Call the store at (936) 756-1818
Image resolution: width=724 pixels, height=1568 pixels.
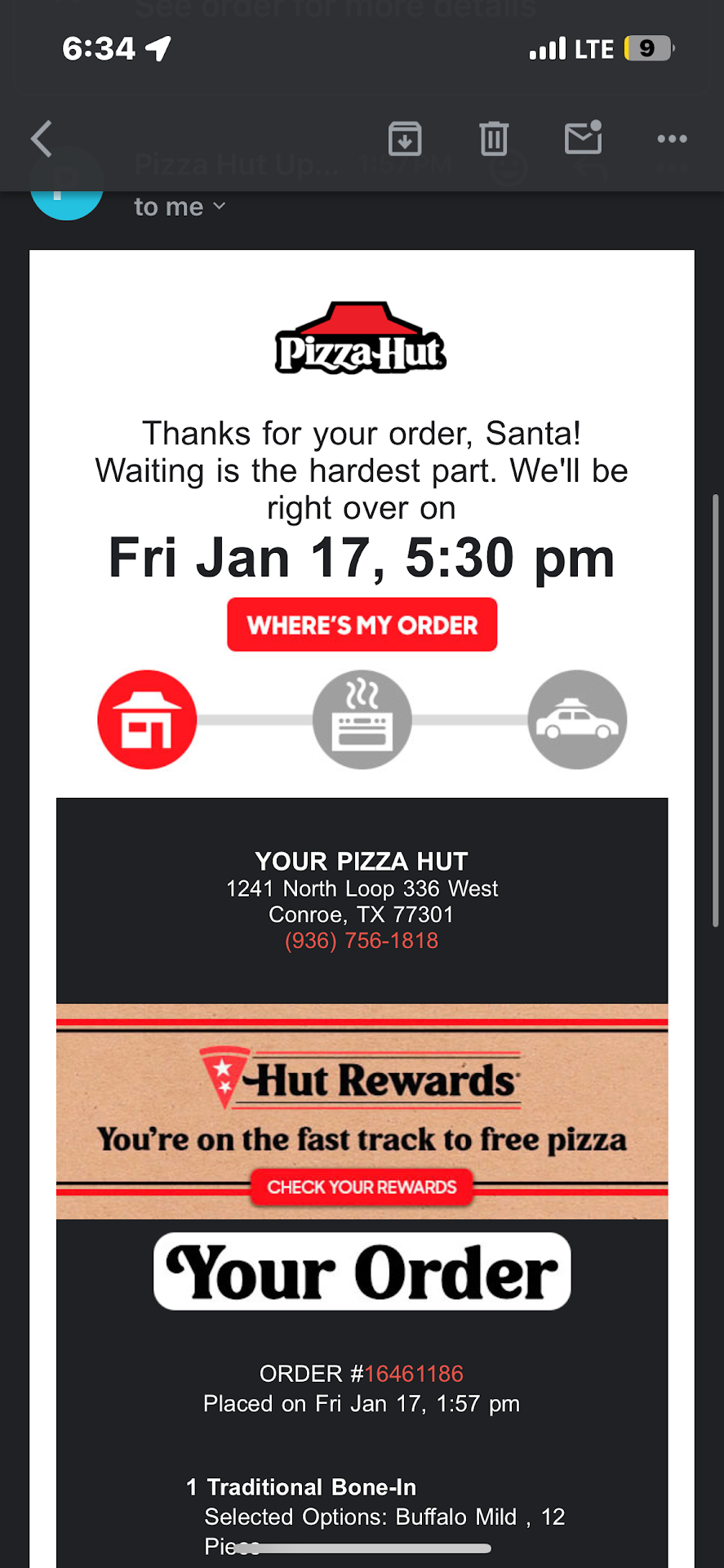[362, 941]
